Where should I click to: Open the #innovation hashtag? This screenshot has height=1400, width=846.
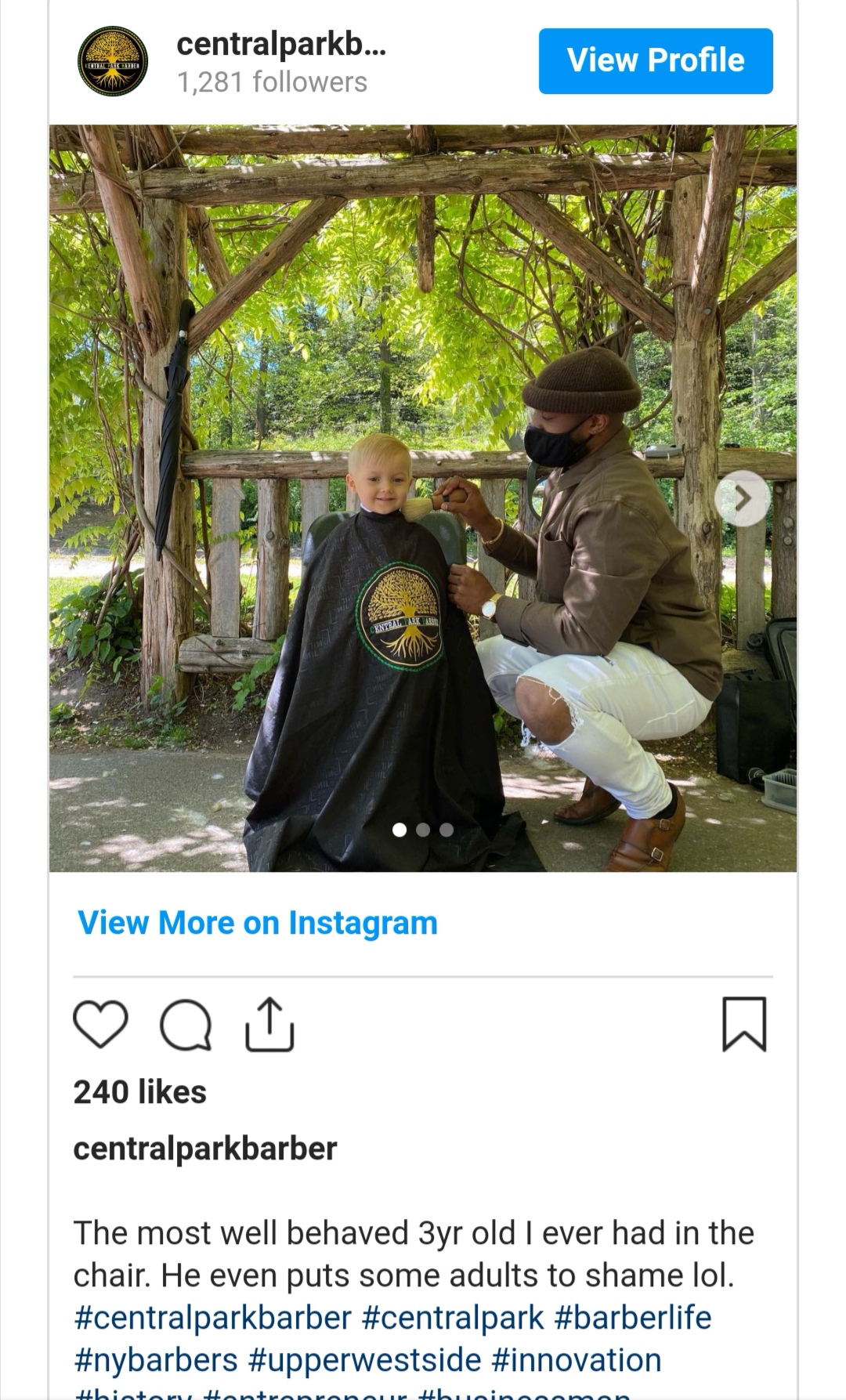576,1360
